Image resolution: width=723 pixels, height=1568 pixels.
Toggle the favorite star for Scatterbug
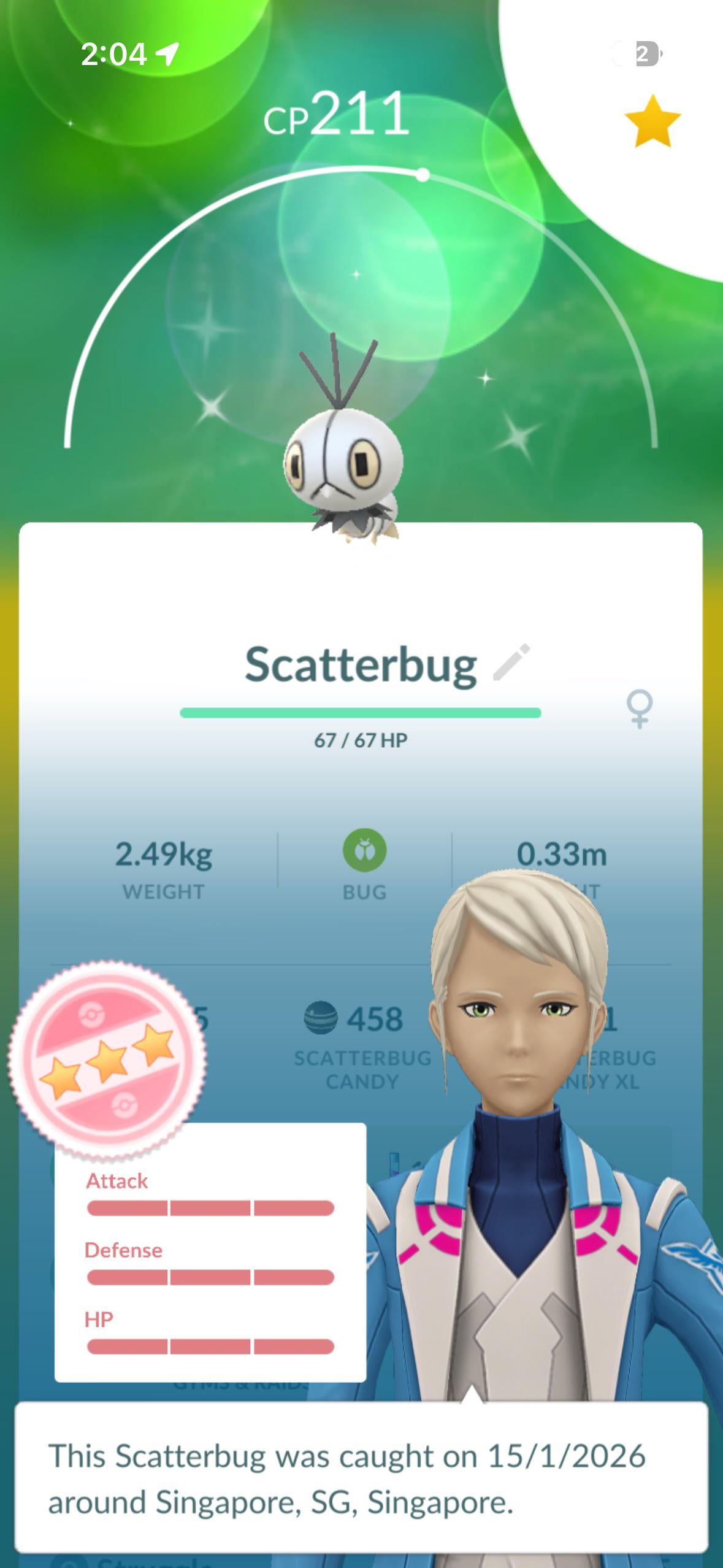pos(652,121)
